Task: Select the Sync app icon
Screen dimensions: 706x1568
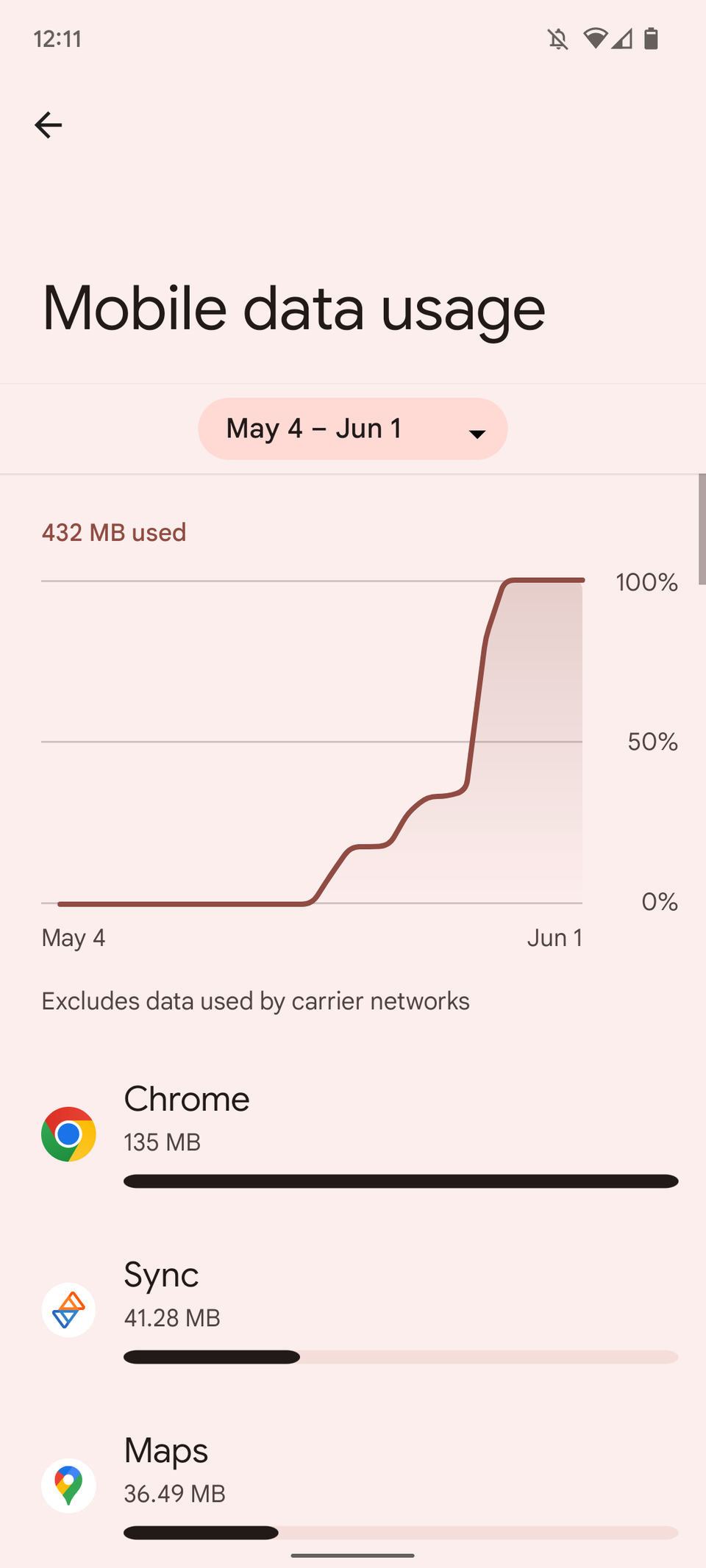Action: pyautogui.click(x=68, y=1309)
